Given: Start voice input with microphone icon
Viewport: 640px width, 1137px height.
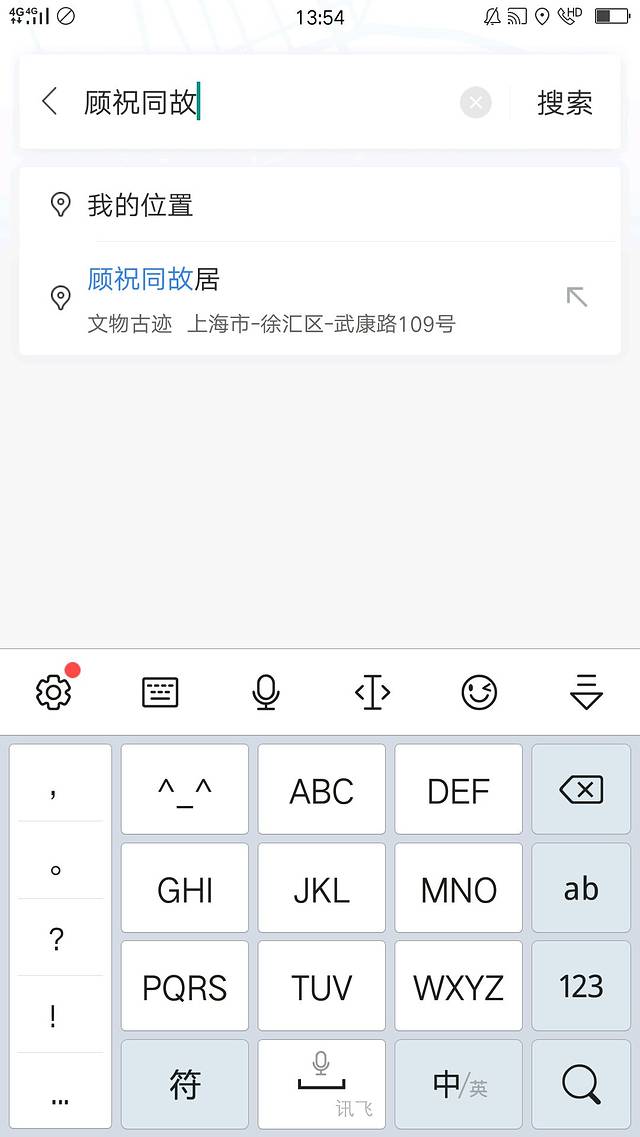Looking at the screenshot, I should point(265,692).
